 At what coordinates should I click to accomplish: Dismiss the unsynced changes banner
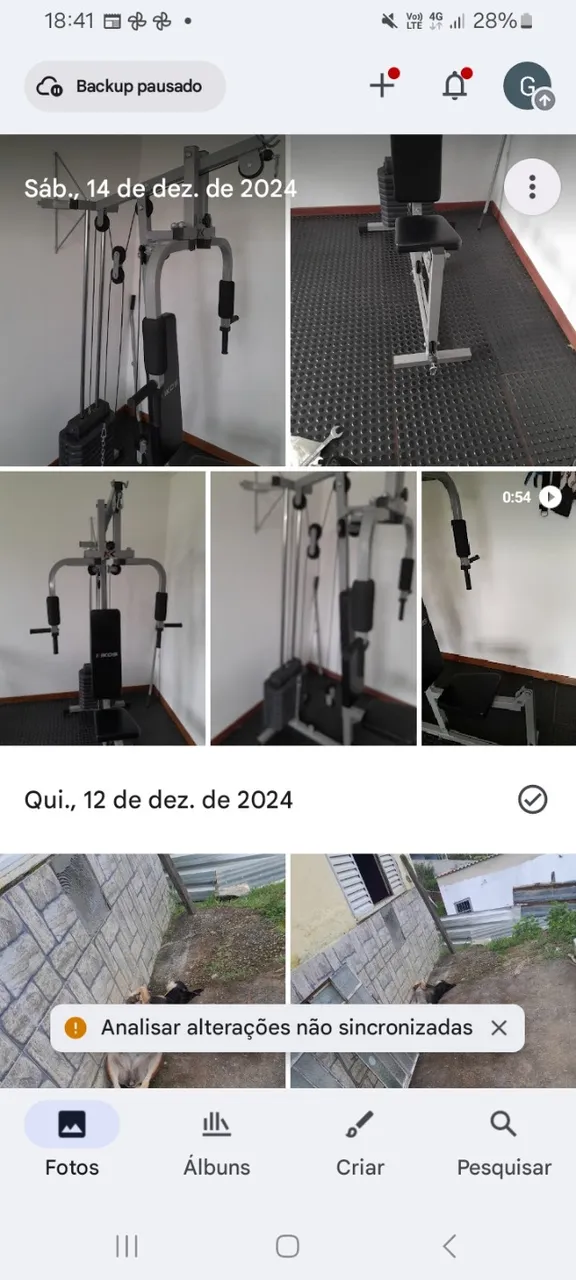[x=499, y=1027]
